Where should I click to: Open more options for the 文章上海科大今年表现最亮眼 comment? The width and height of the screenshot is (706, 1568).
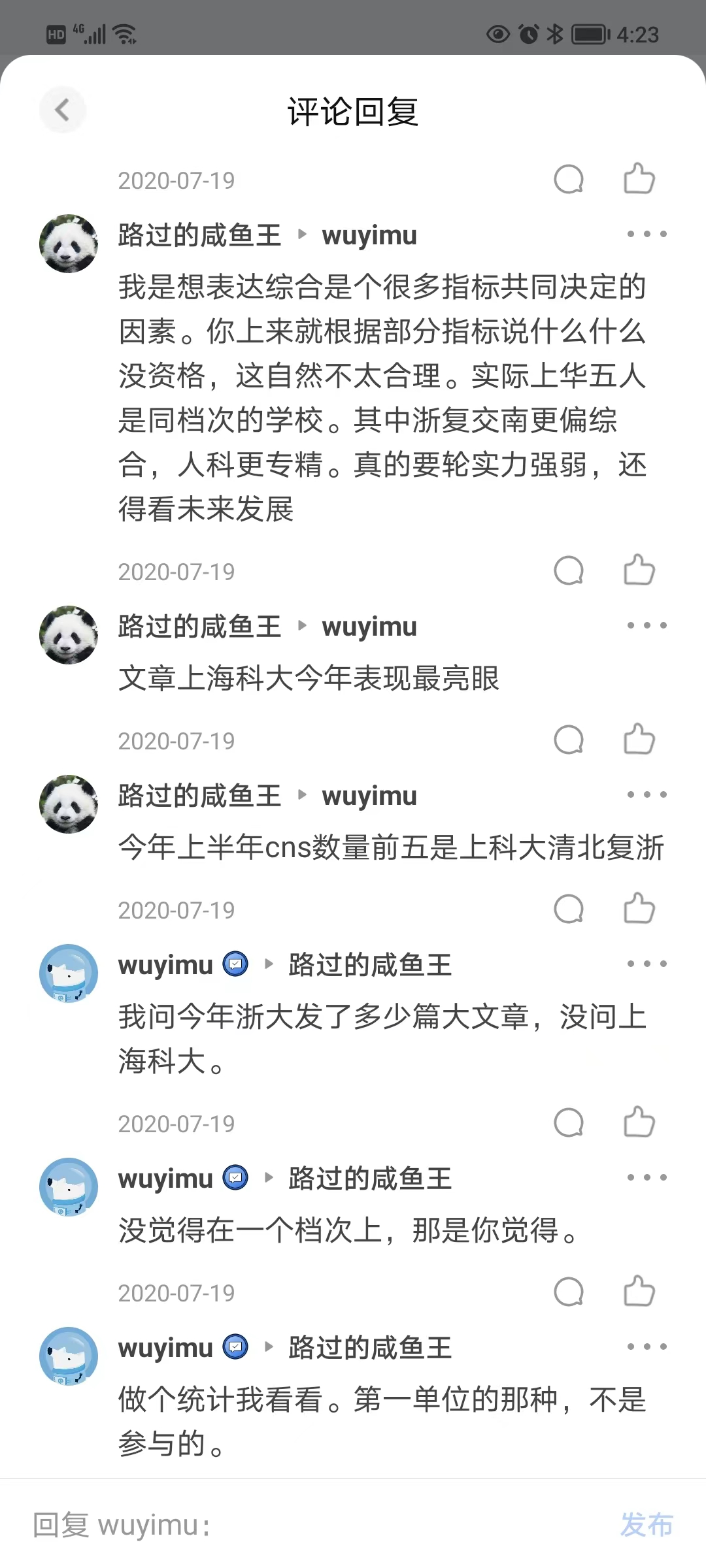coord(647,625)
